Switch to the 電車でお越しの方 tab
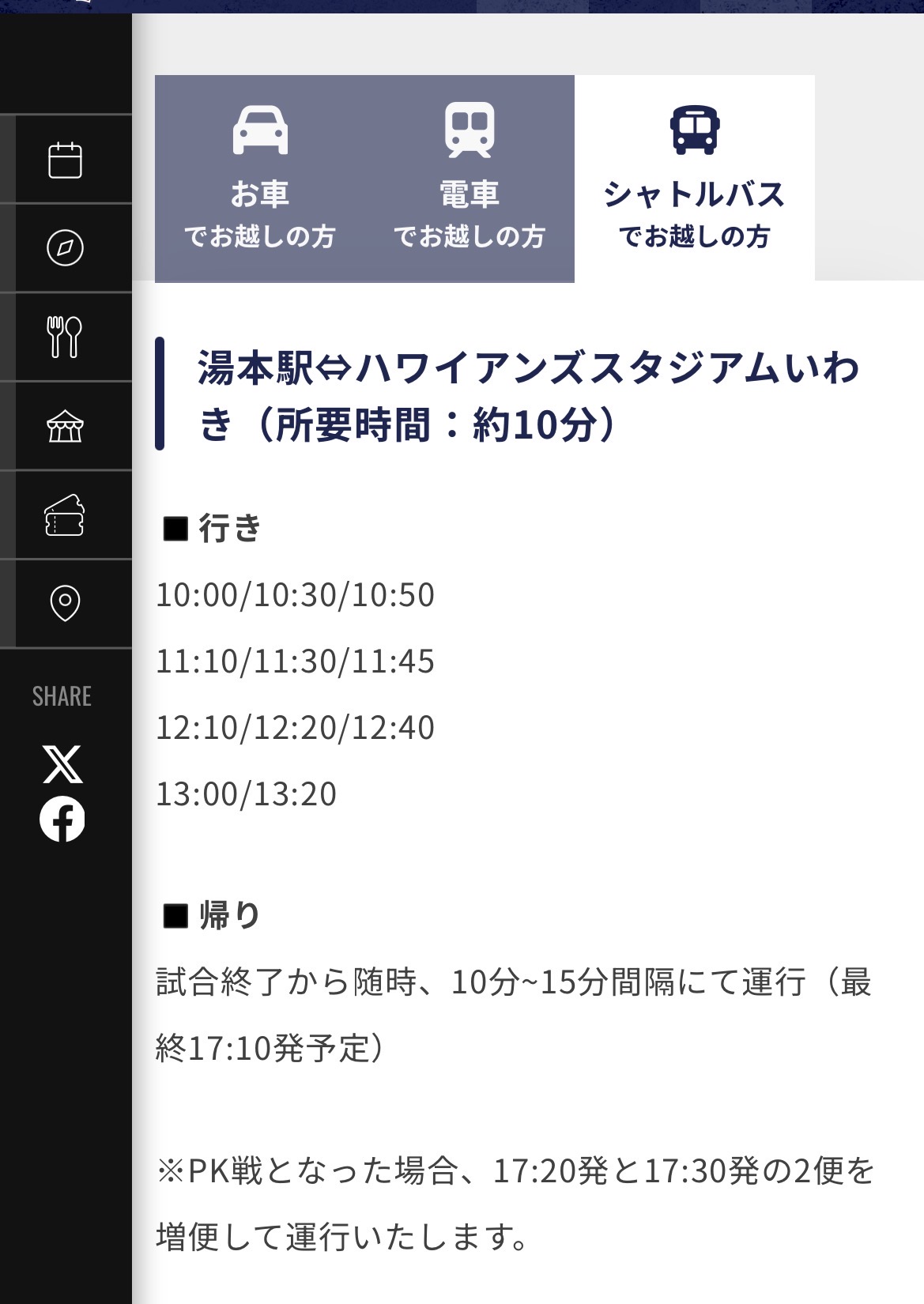924x1304 pixels. (470, 179)
